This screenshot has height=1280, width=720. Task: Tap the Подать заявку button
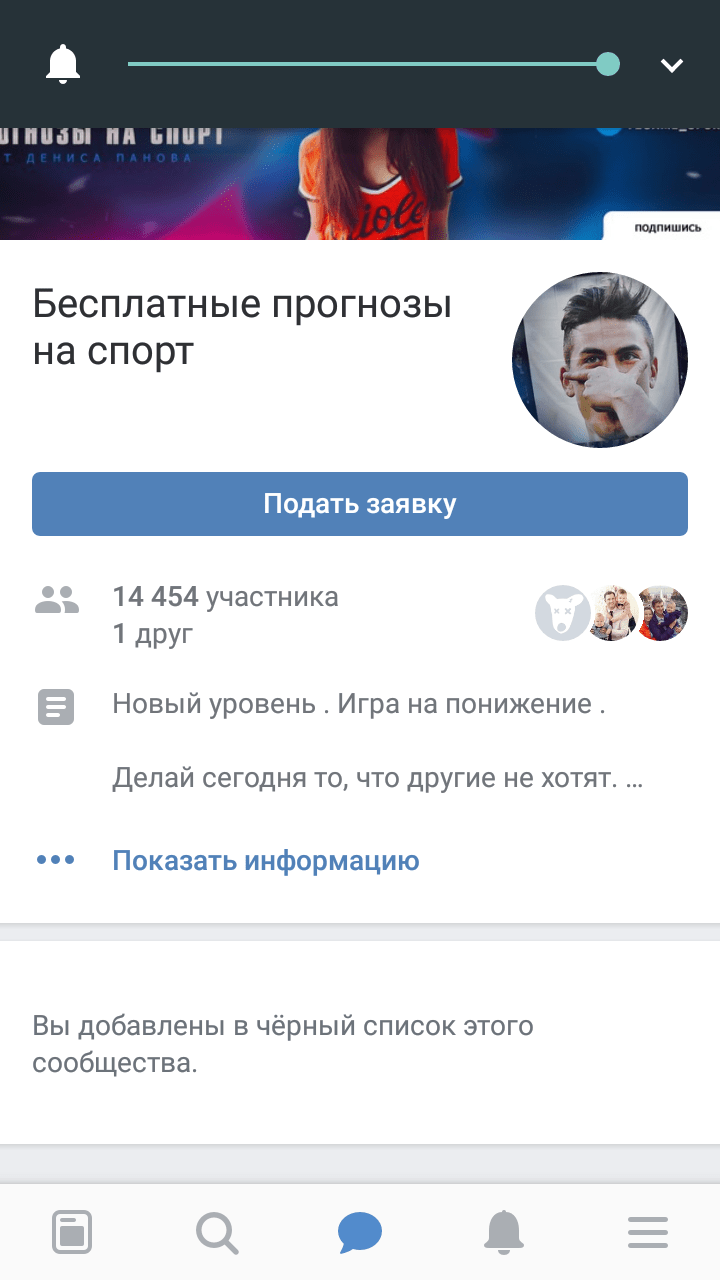(x=360, y=503)
